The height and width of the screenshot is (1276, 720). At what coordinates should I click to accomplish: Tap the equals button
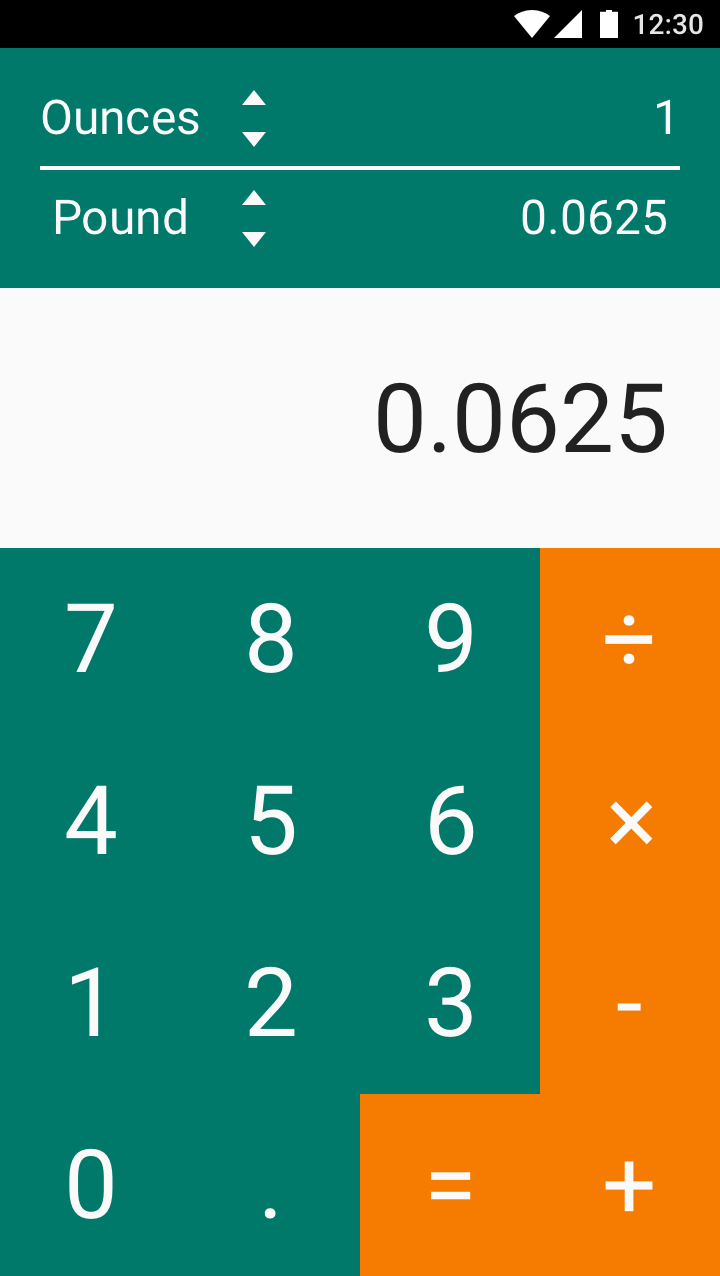[x=450, y=1185]
